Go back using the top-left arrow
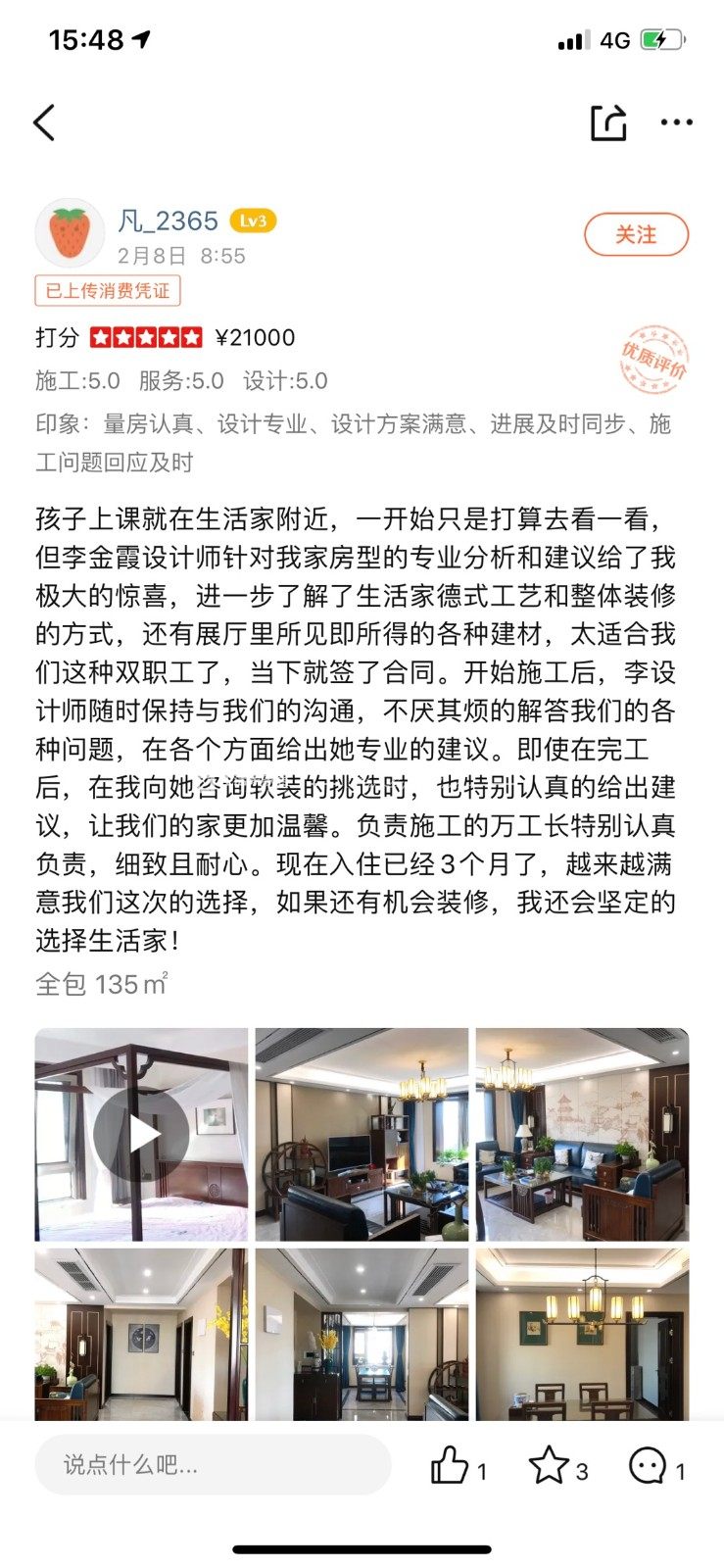The height and width of the screenshot is (1568, 724). click(x=44, y=122)
